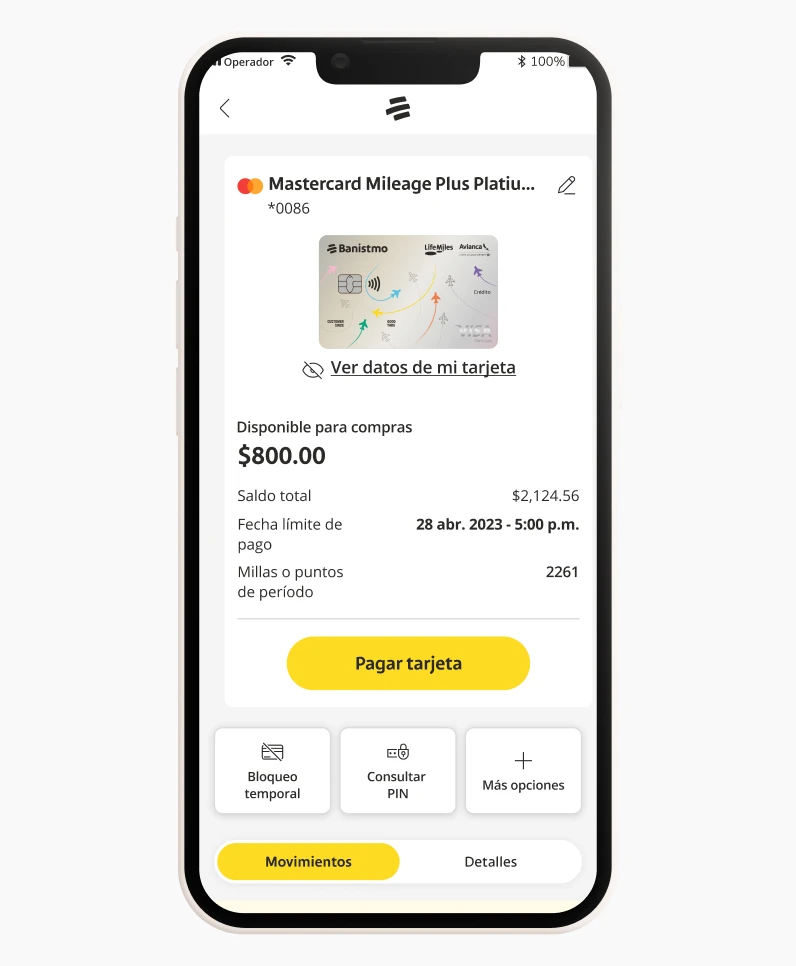796x966 pixels.
Task: Select Consultar PIN
Action: [397, 771]
